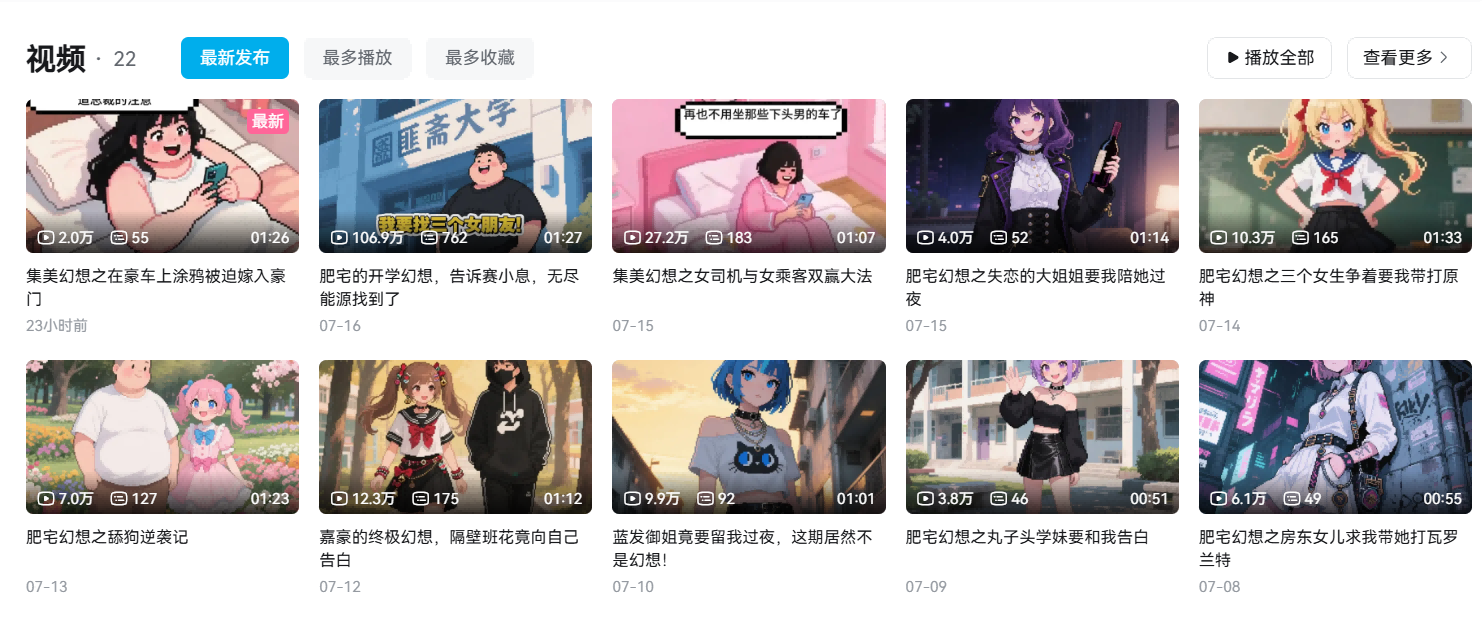
Task: Open video 集美幻想之在豪车上涂鸦被迫嫁入豪门
Action: (x=162, y=175)
